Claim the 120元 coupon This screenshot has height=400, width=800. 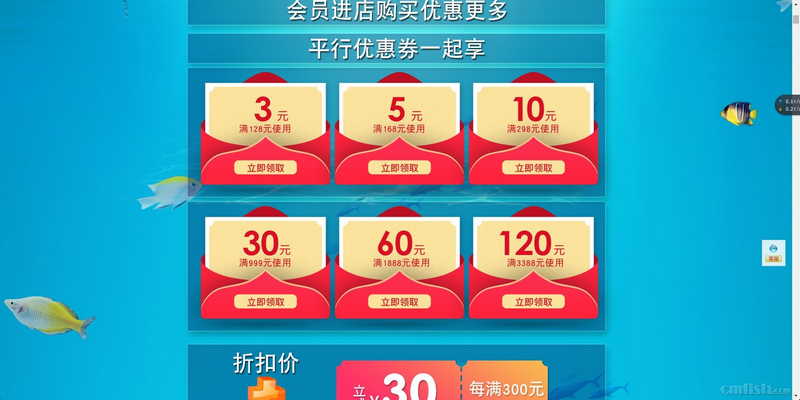533,301
